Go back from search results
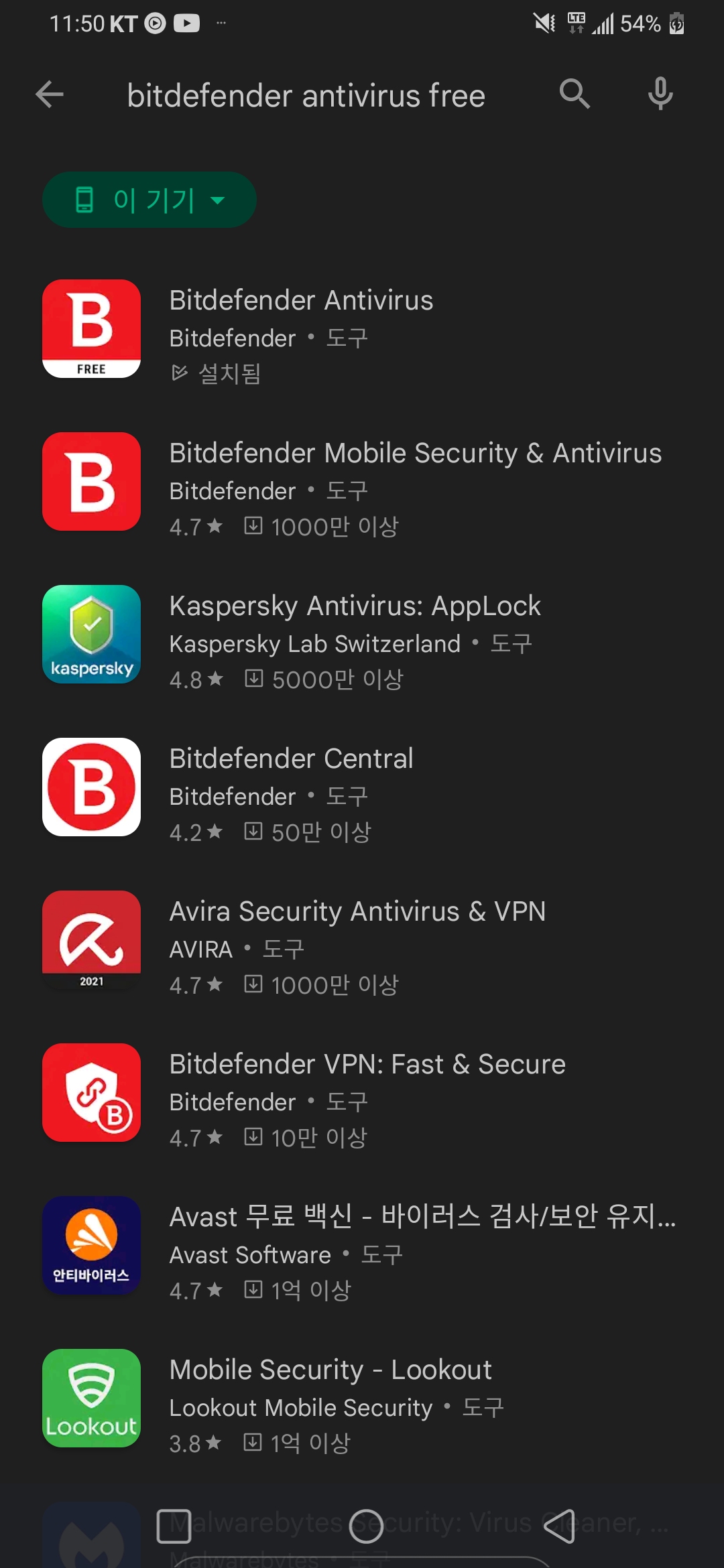The image size is (724, 1568). [50, 94]
